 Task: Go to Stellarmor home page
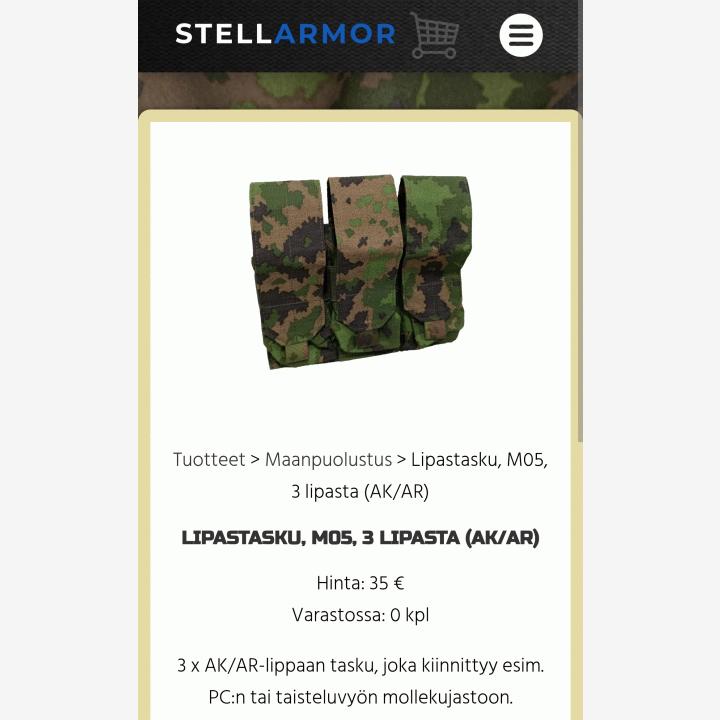tap(285, 34)
